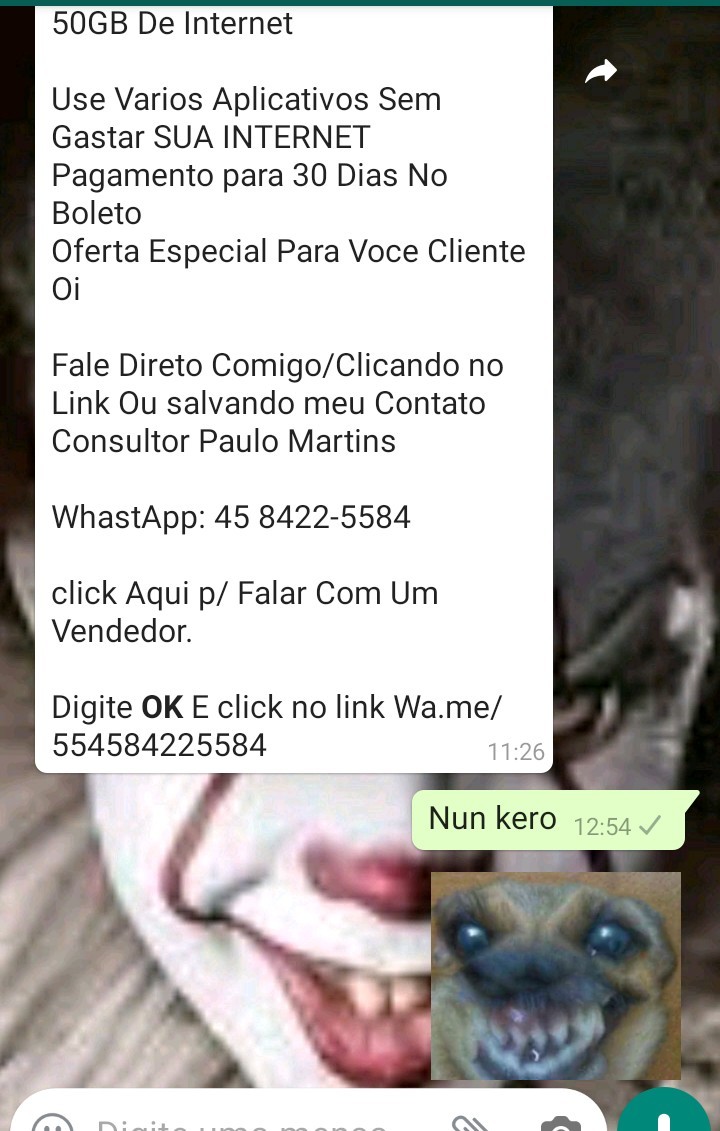Open the attachment paperclip menu

pyautogui.click(x=468, y=1122)
